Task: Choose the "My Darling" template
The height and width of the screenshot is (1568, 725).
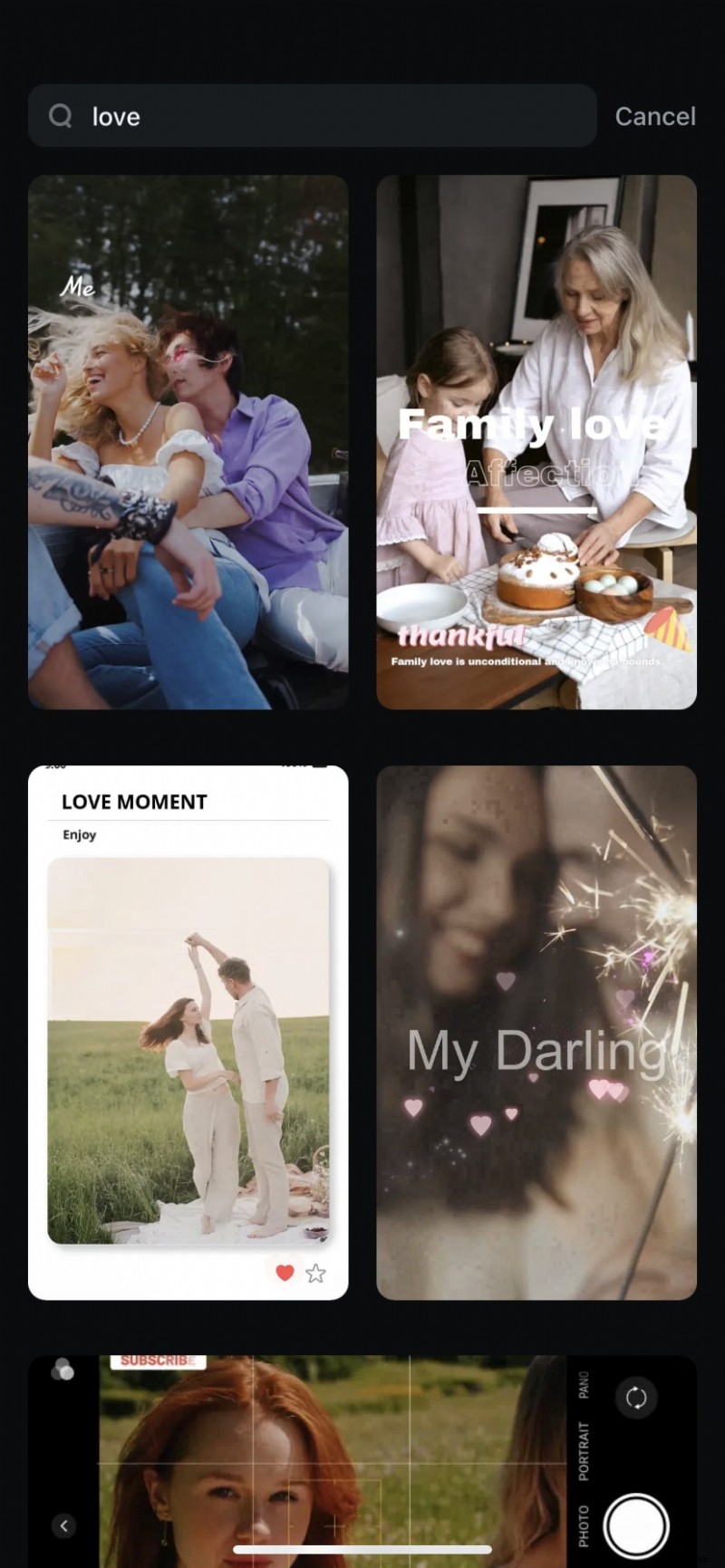Action: pyautogui.click(x=536, y=1033)
